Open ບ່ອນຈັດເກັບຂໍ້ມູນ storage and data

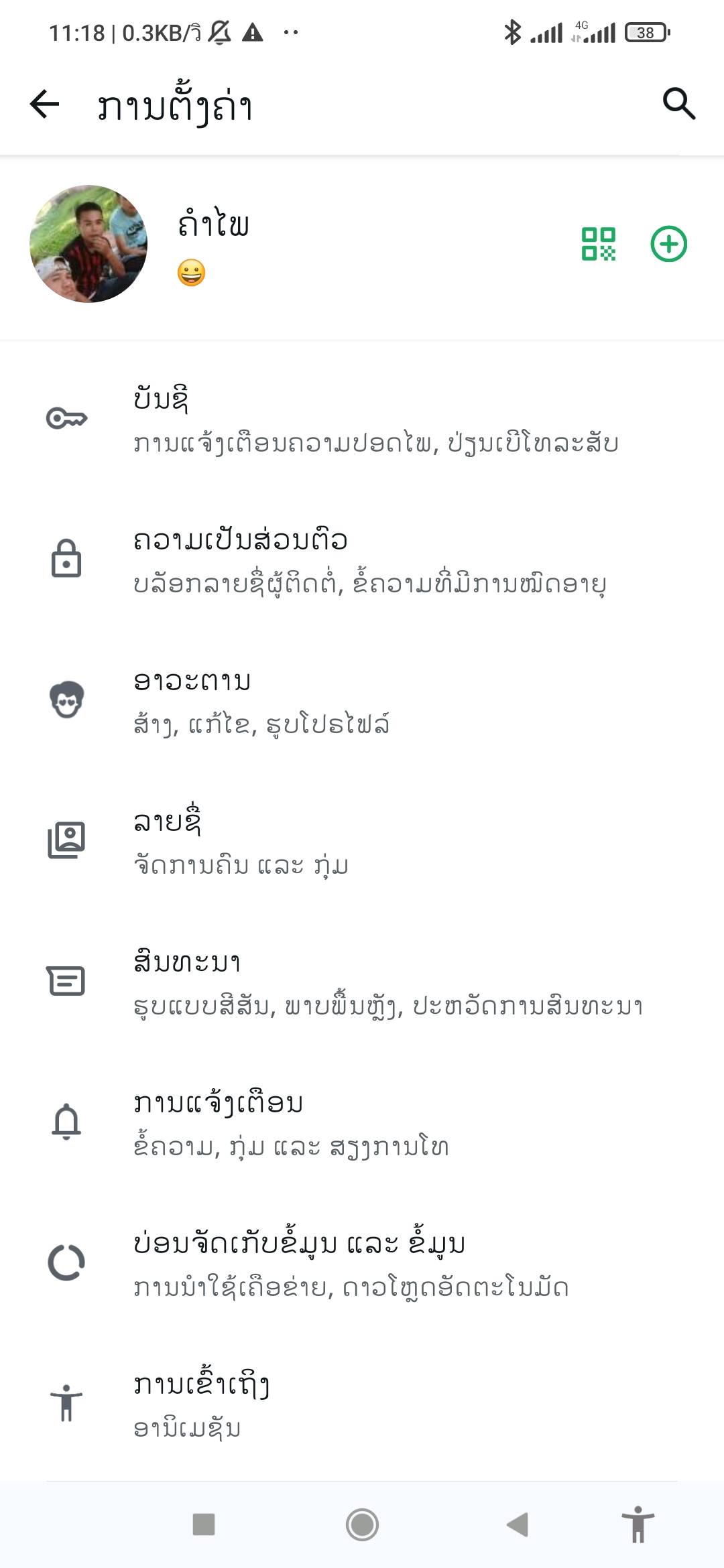[x=362, y=1264]
